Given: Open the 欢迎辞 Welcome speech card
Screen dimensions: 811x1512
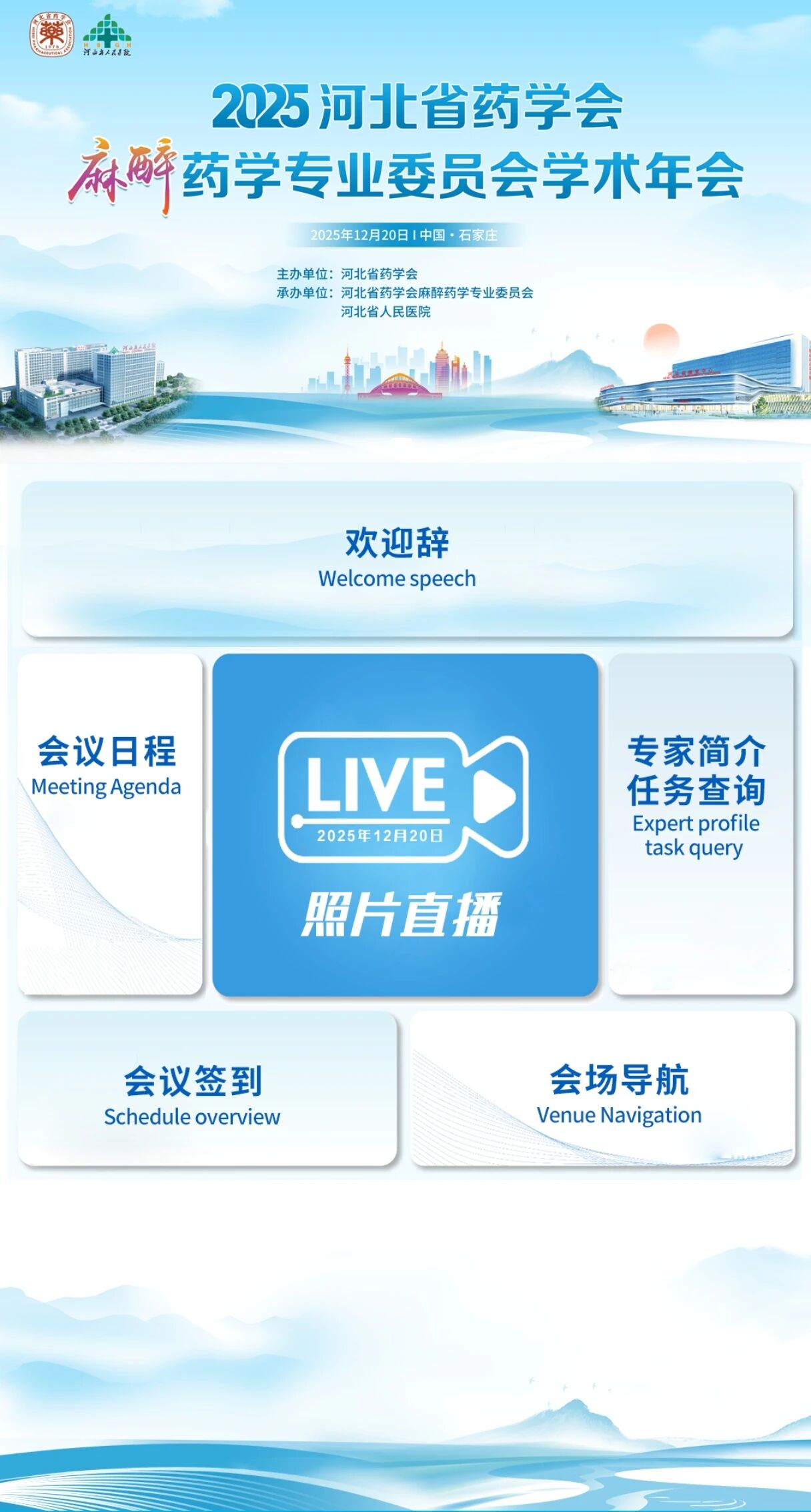Looking at the screenshot, I should coord(407,559).
